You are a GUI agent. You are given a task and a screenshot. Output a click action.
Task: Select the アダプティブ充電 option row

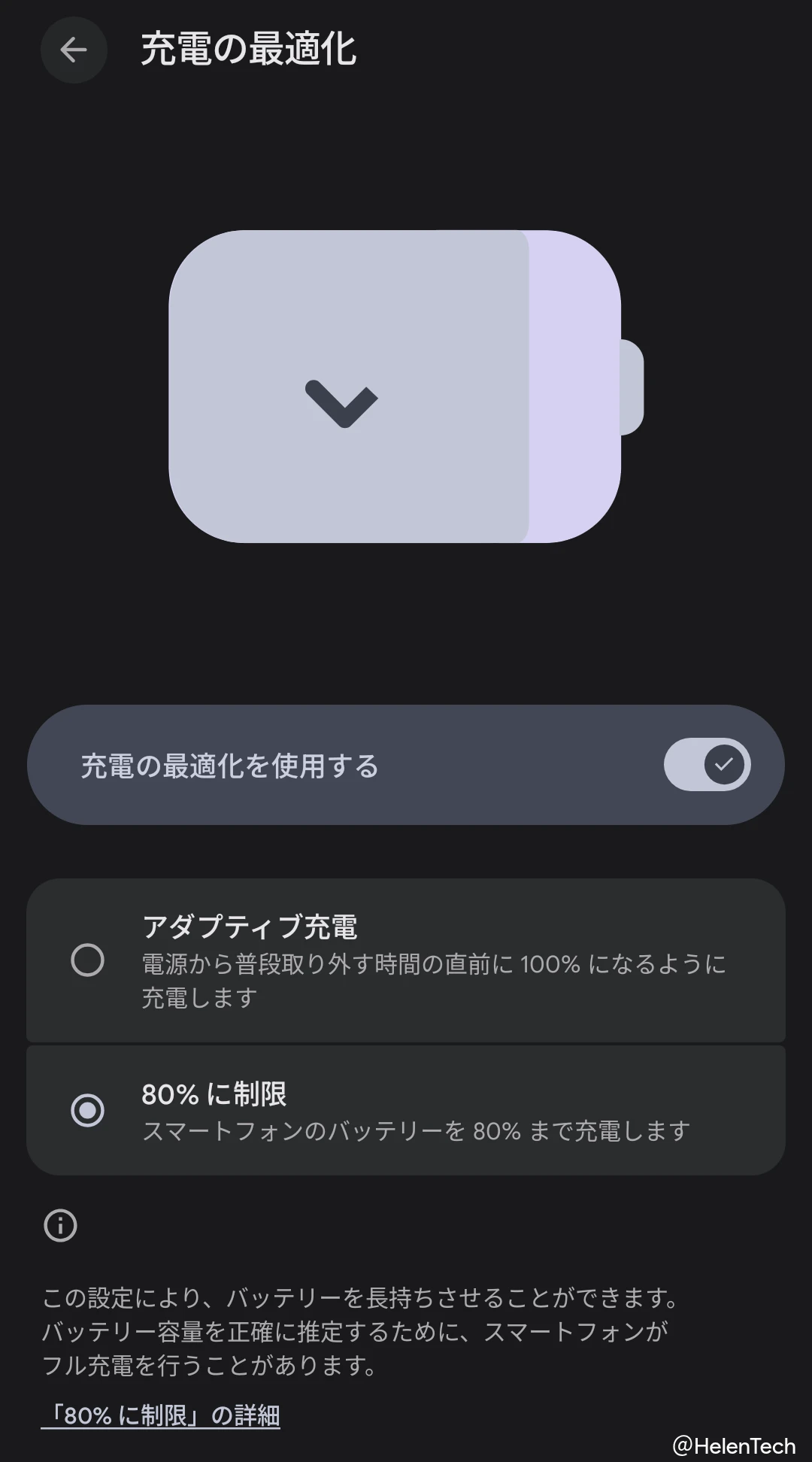pyautogui.click(x=406, y=961)
